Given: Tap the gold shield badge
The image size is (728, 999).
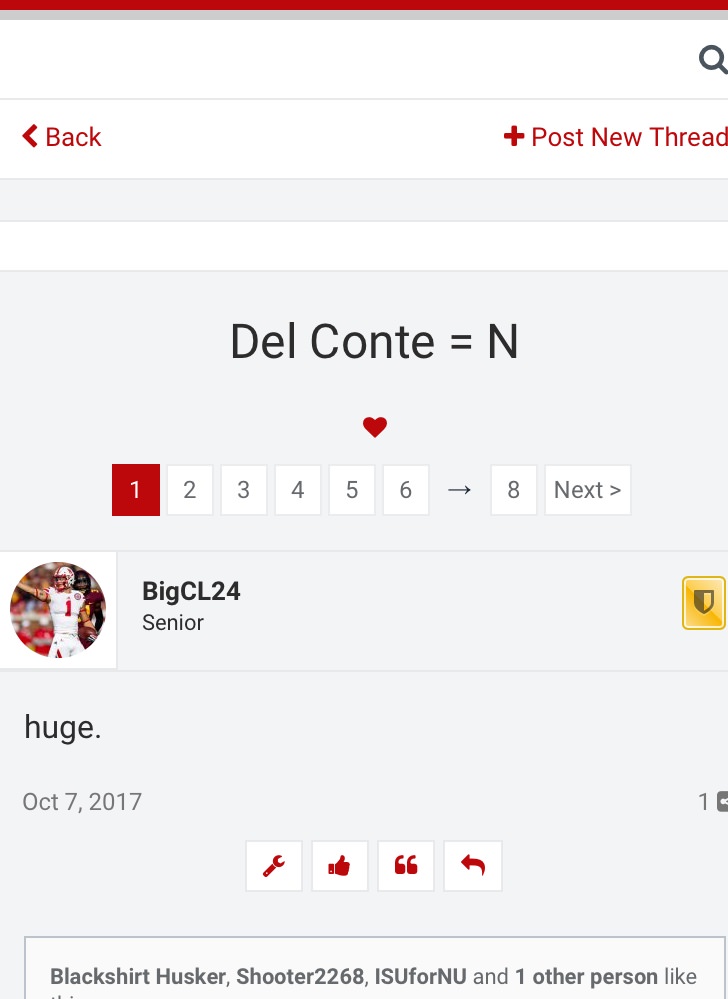Looking at the screenshot, I should click(703, 602).
